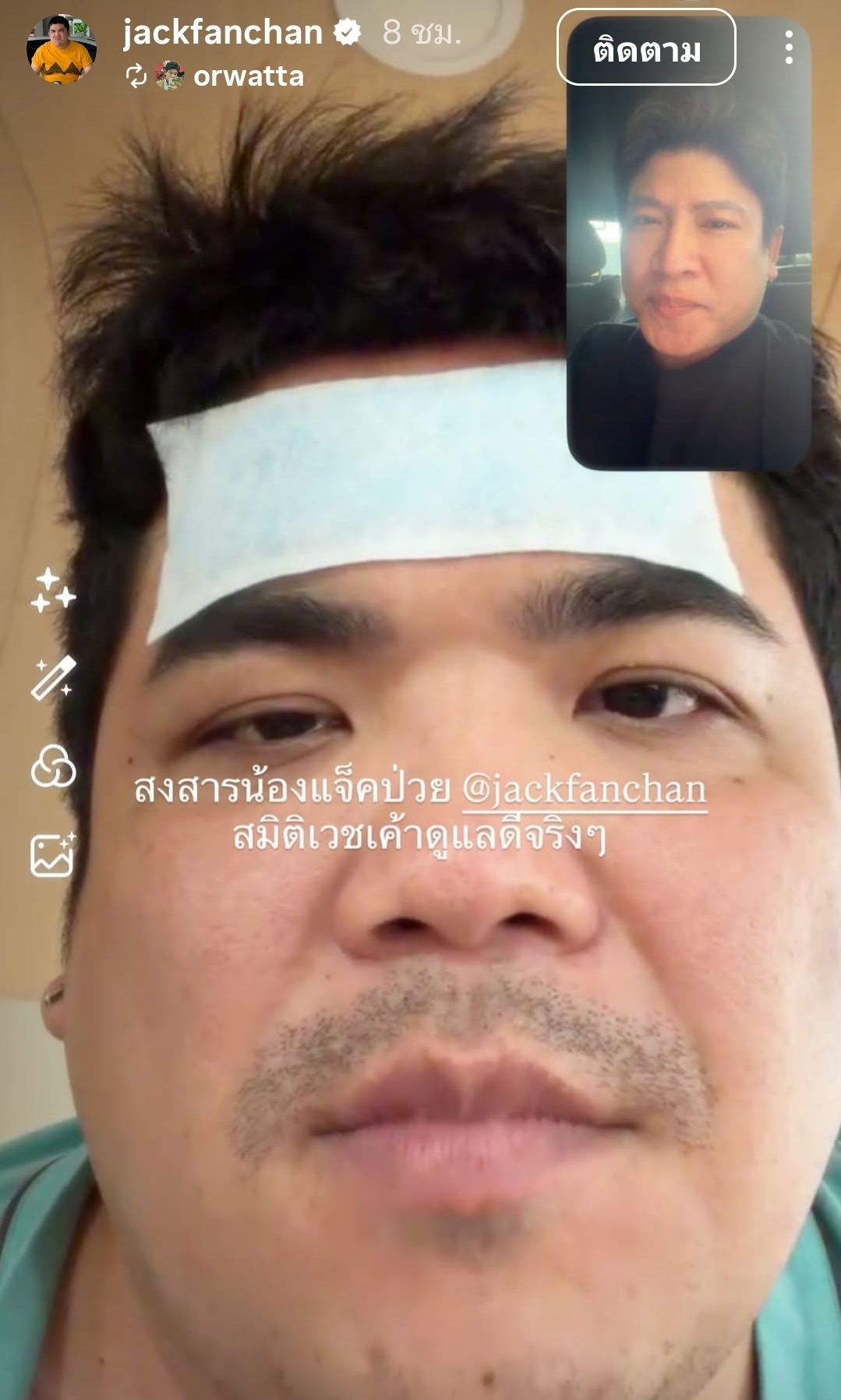Follow jackfanchan with the ติดตาม button
This screenshot has height=1400, width=841.
[646, 48]
